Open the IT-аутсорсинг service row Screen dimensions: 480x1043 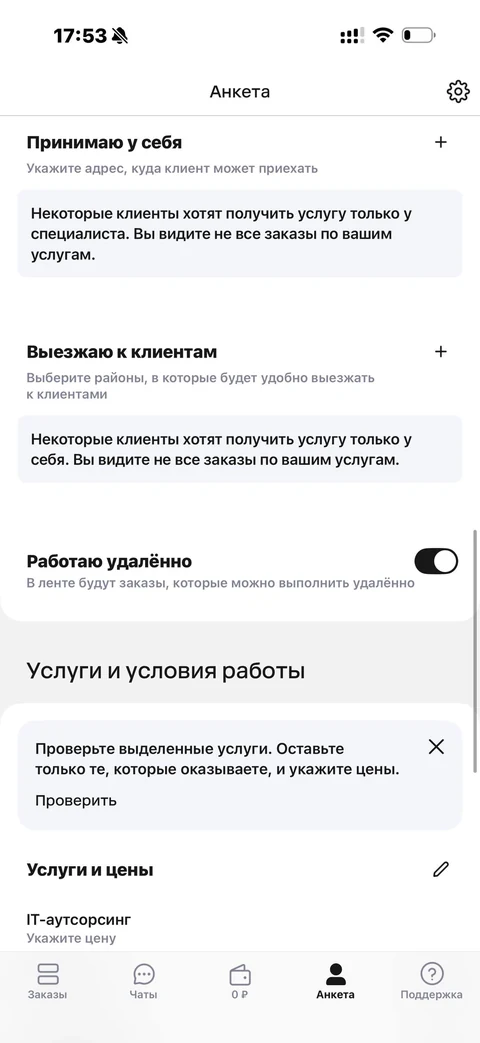point(239,929)
